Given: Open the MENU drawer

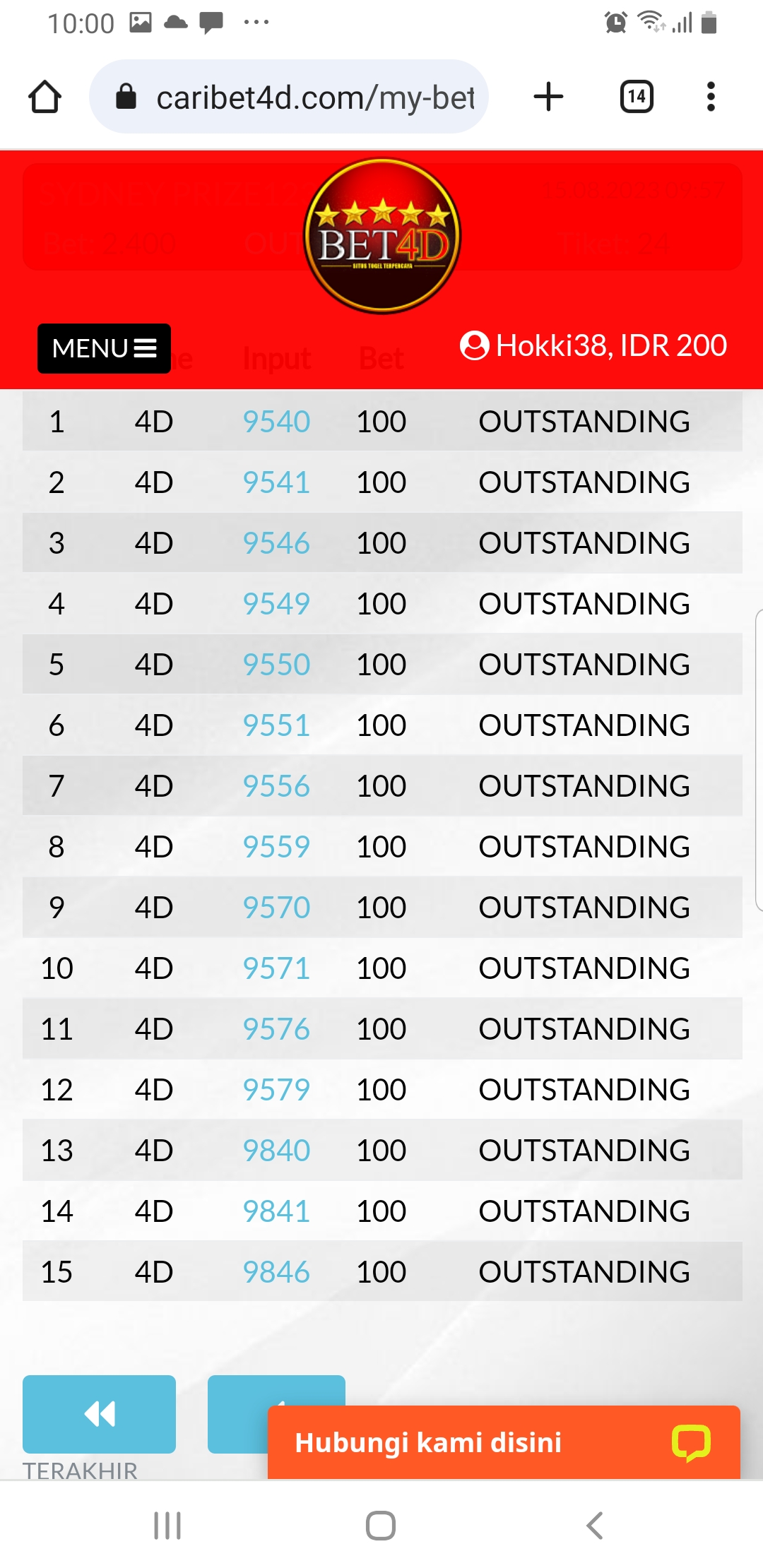Looking at the screenshot, I should coord(104,348).
